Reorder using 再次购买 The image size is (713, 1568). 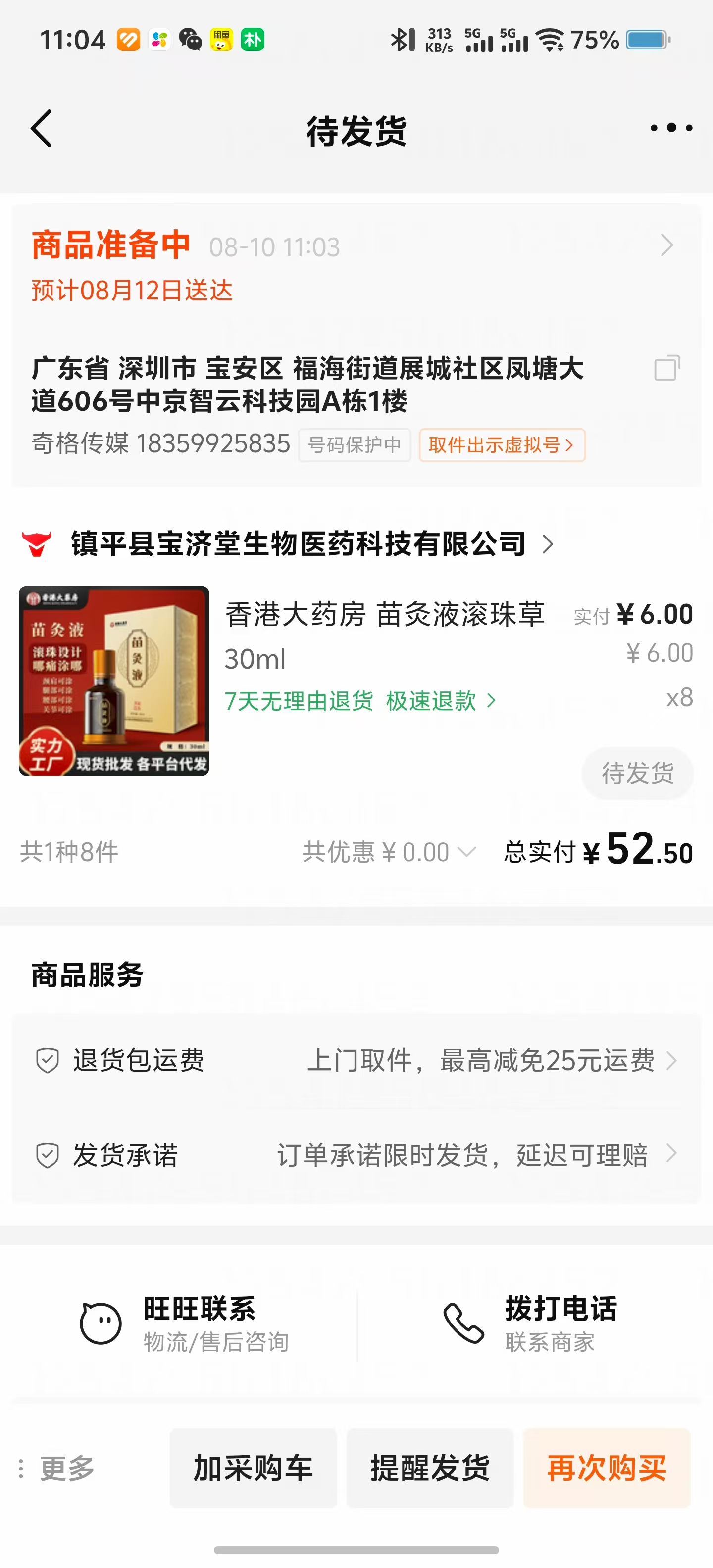[607, 1468]
